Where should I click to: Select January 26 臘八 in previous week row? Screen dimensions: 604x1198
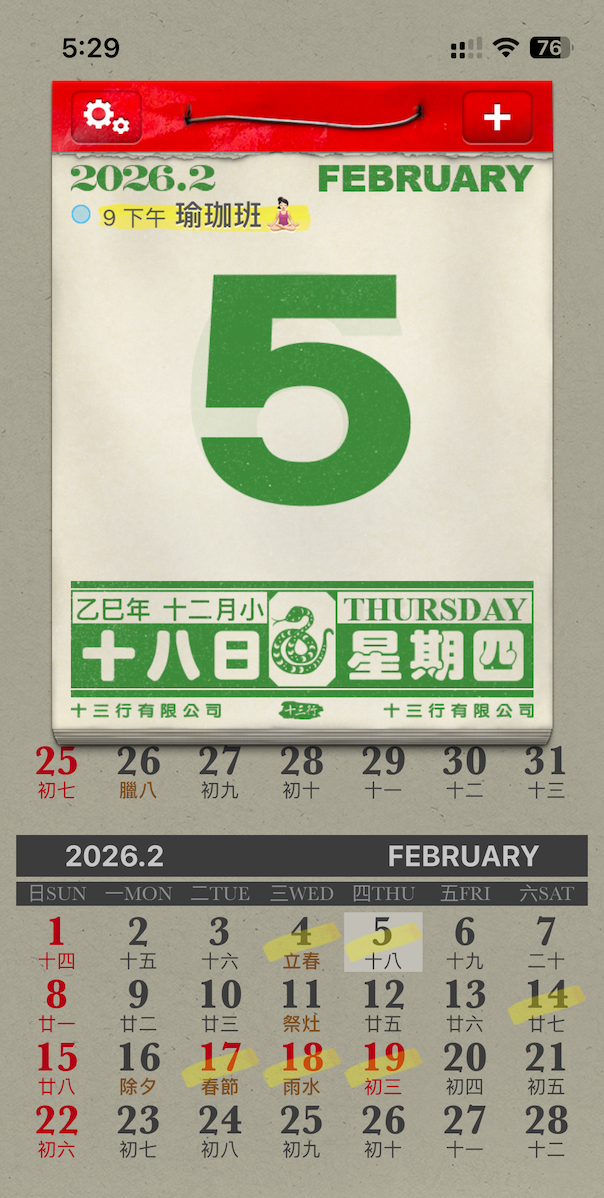pyautogui.click(x=138, y=772)
